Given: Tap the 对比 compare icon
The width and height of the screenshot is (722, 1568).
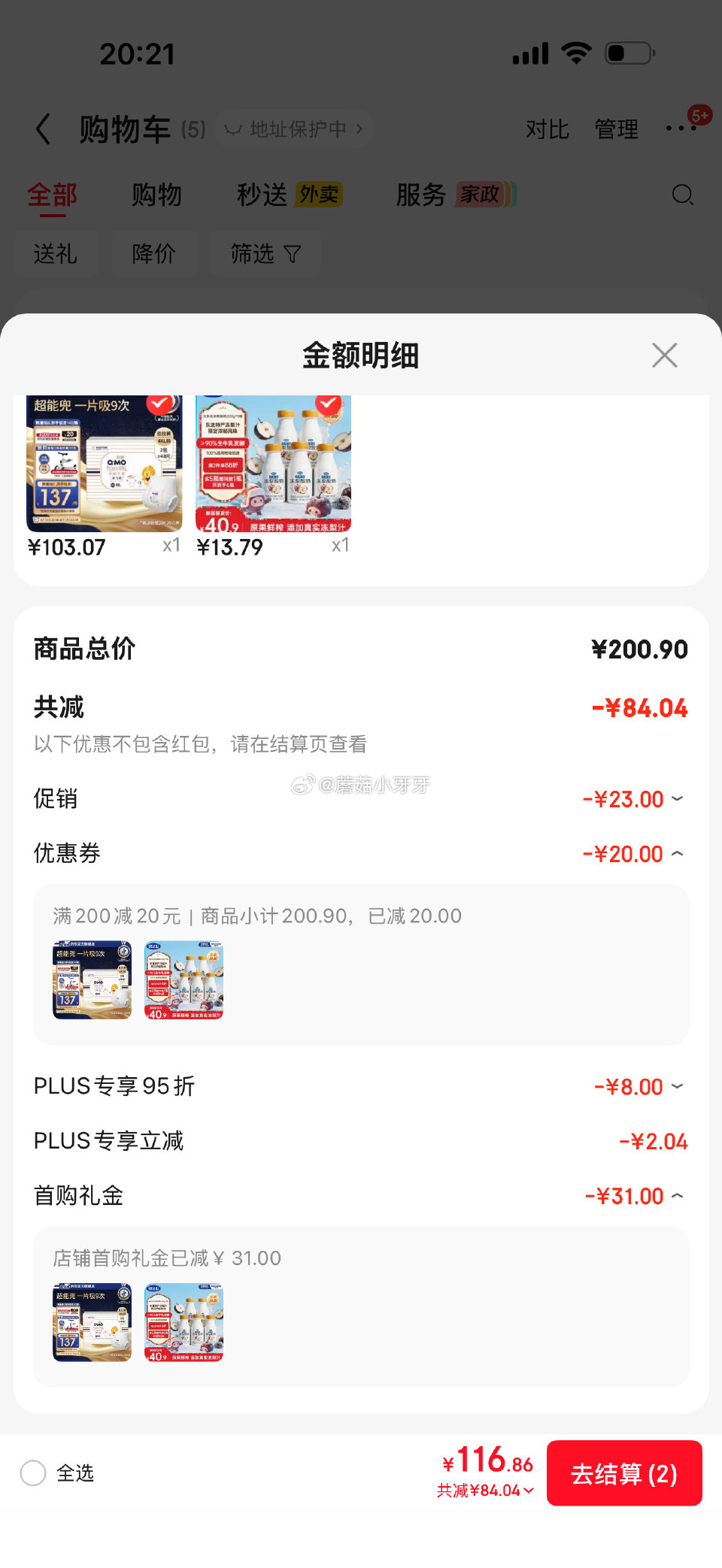Looking at the screenshot, I should pos(548,129).
